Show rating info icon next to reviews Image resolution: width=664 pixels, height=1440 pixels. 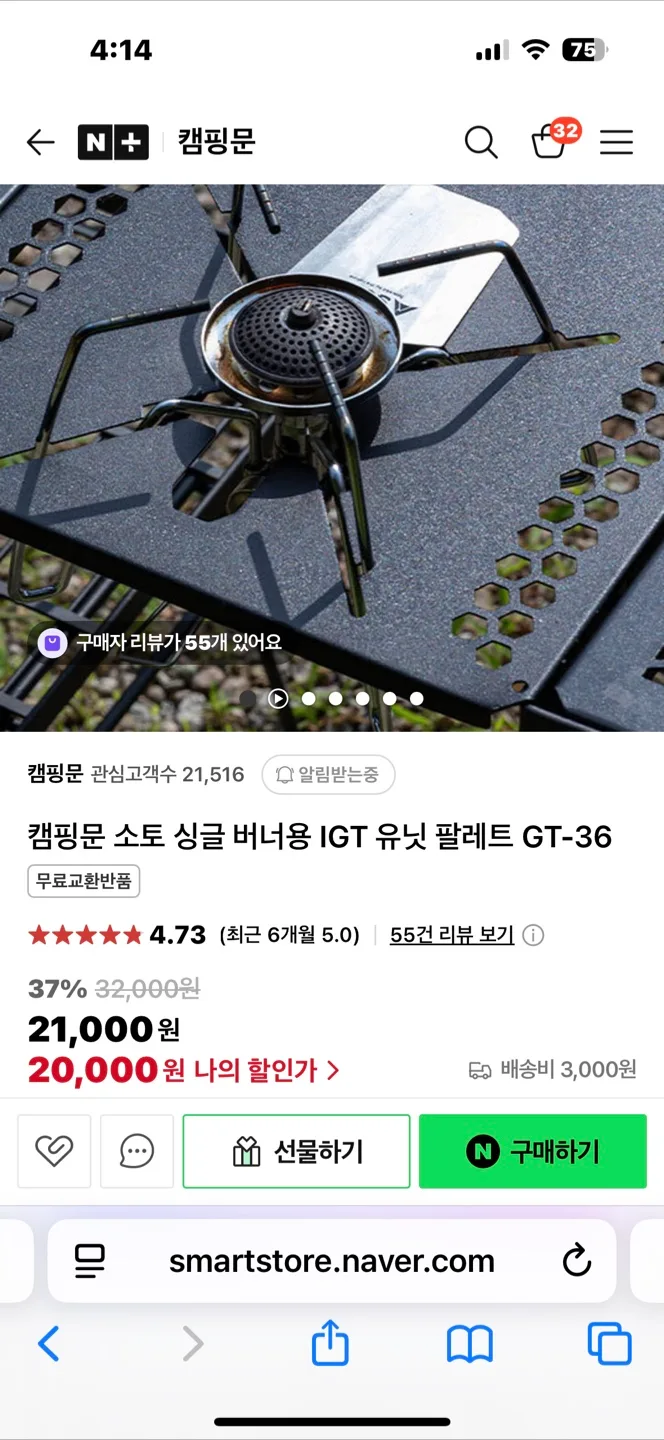click(534, 935)
